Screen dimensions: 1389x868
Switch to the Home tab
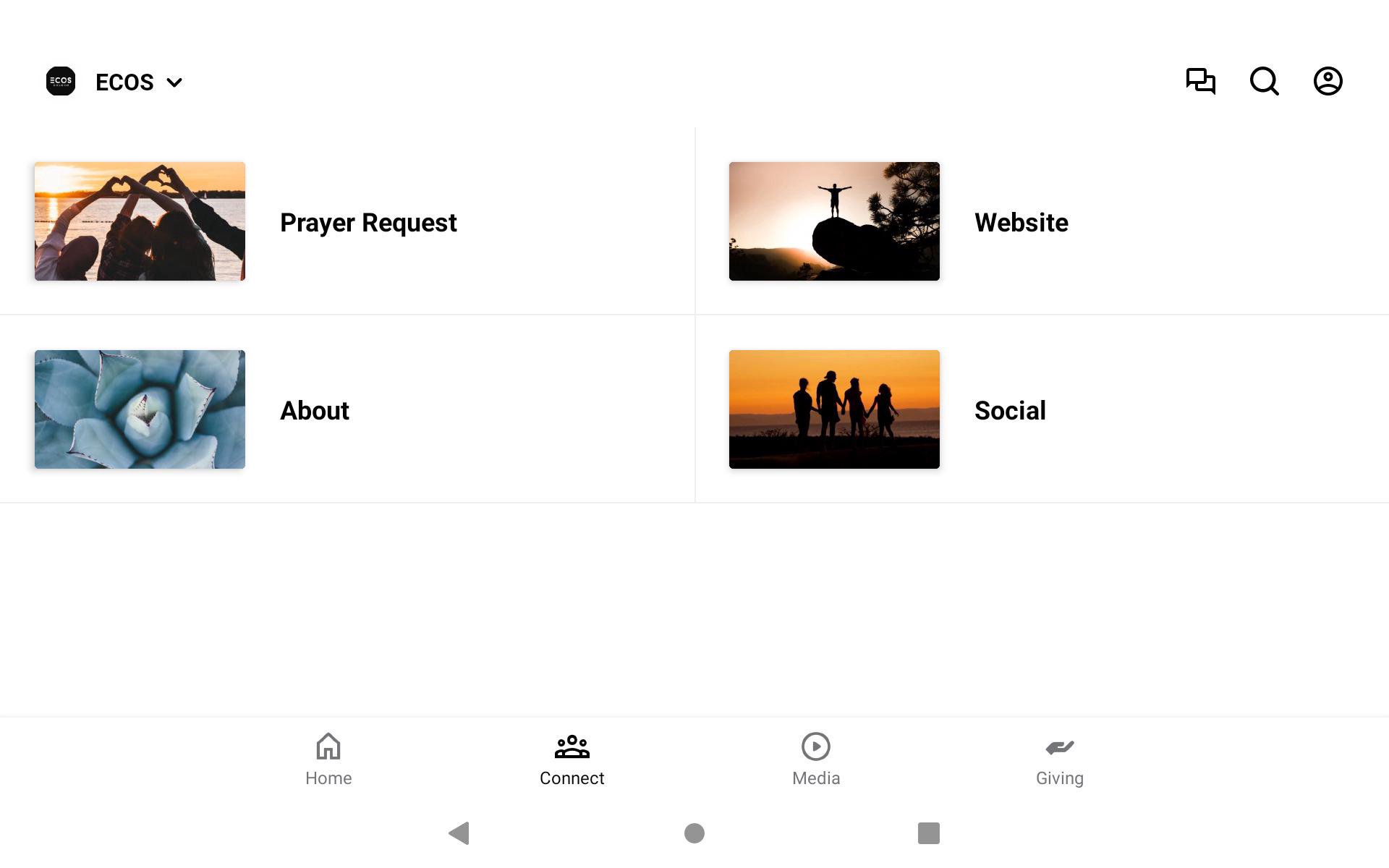328,759
